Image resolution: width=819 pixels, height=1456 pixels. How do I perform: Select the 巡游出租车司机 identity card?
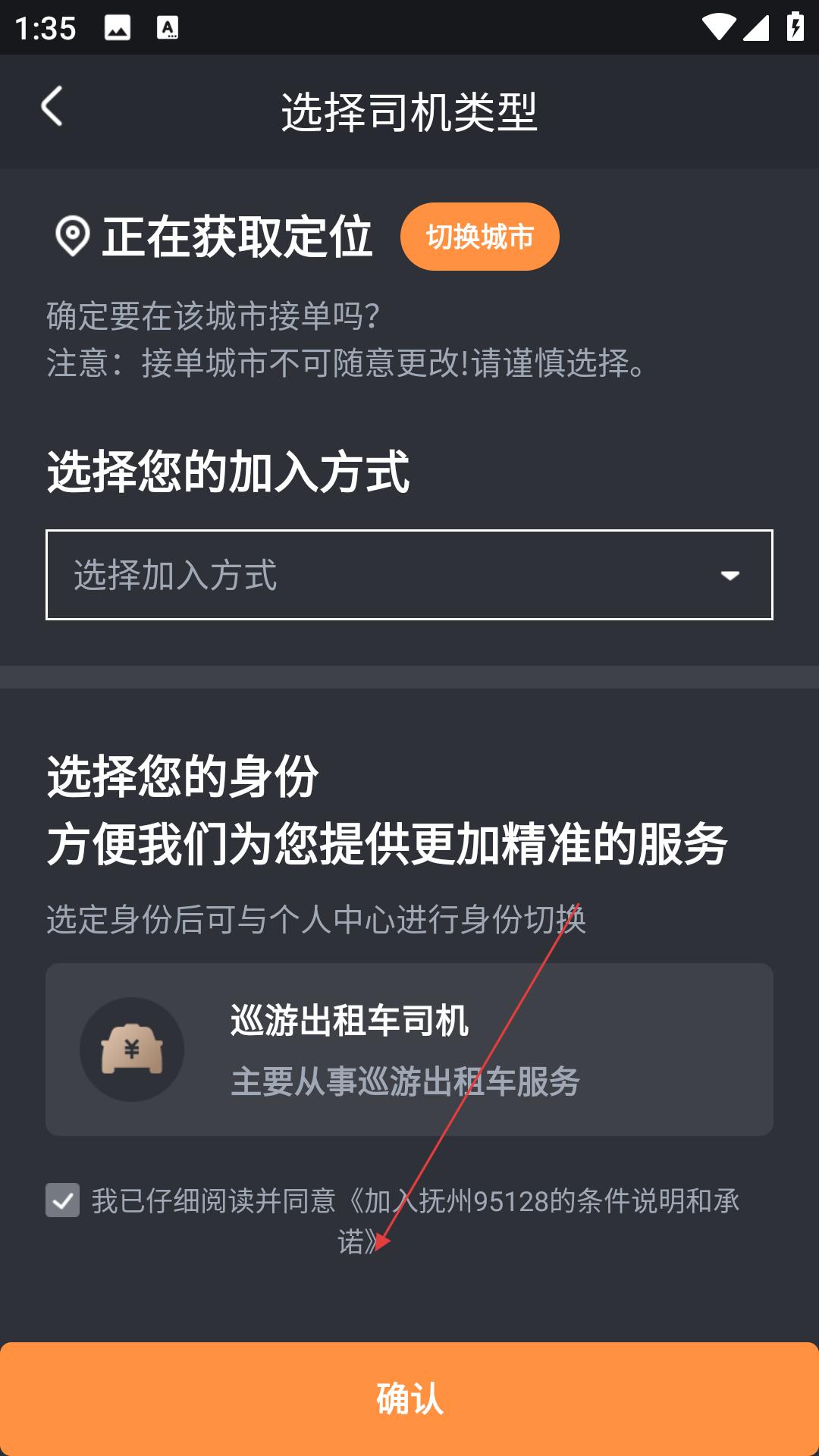coord(409,1050)
